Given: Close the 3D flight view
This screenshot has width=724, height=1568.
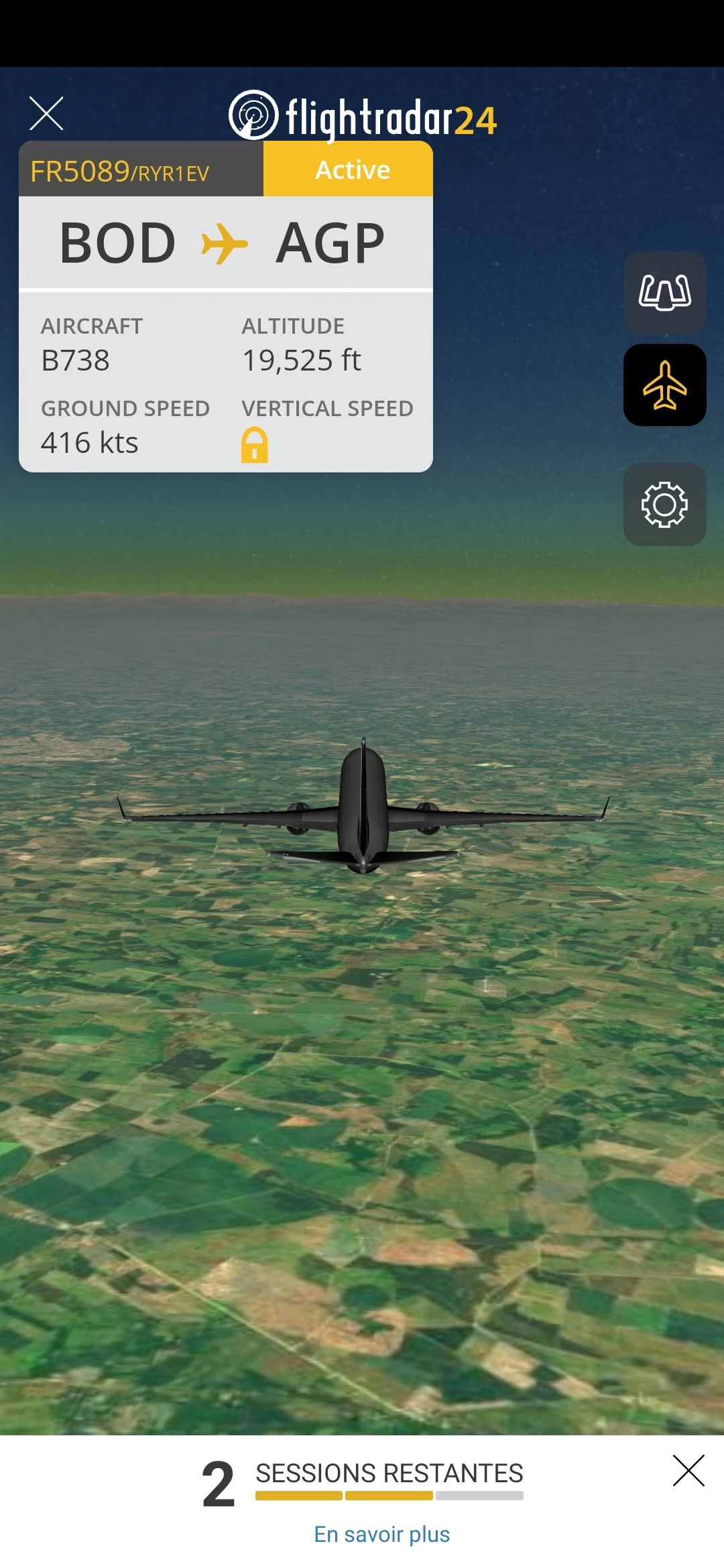Looking at the screenshot, I should pyautogui.click(x=46, y=113).
